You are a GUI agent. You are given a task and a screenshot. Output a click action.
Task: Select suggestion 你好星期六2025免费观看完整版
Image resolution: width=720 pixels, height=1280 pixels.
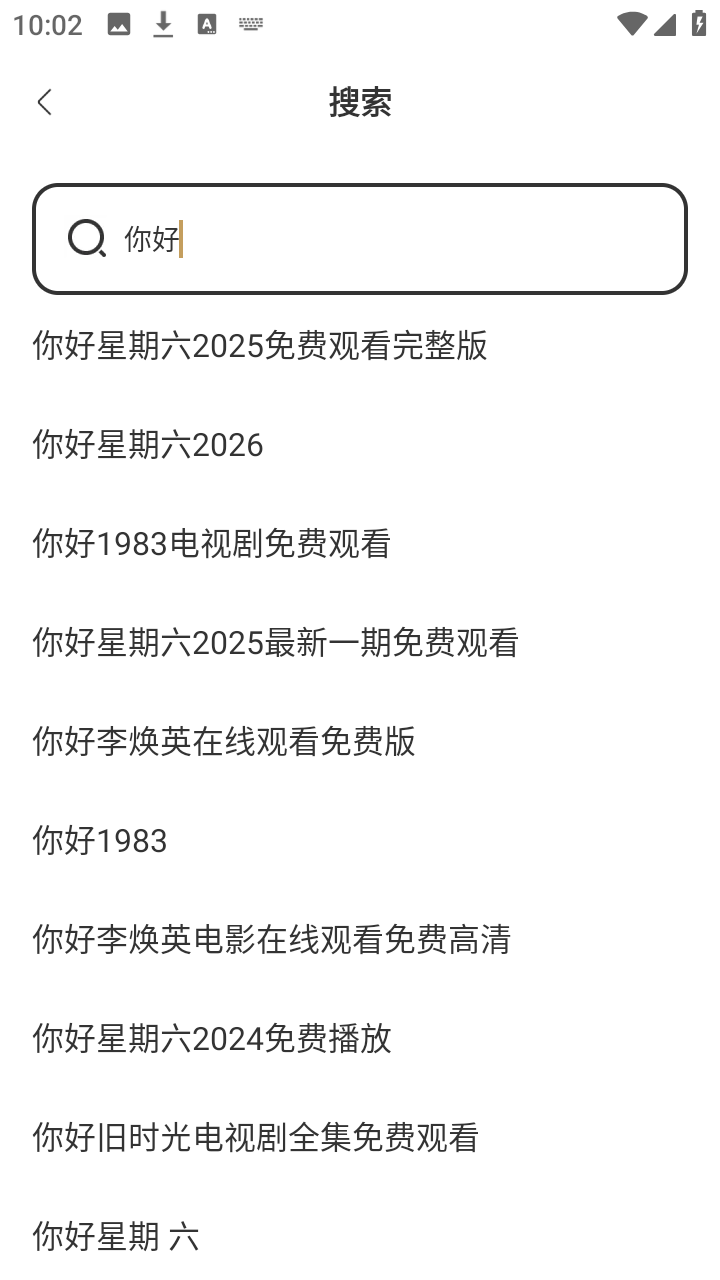click(259, 346)
